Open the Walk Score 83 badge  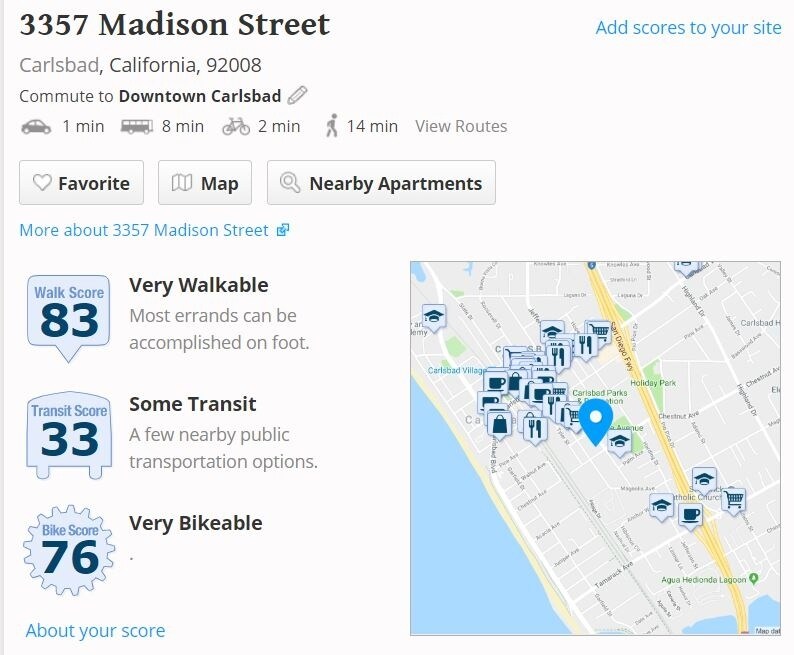point(69,314)
